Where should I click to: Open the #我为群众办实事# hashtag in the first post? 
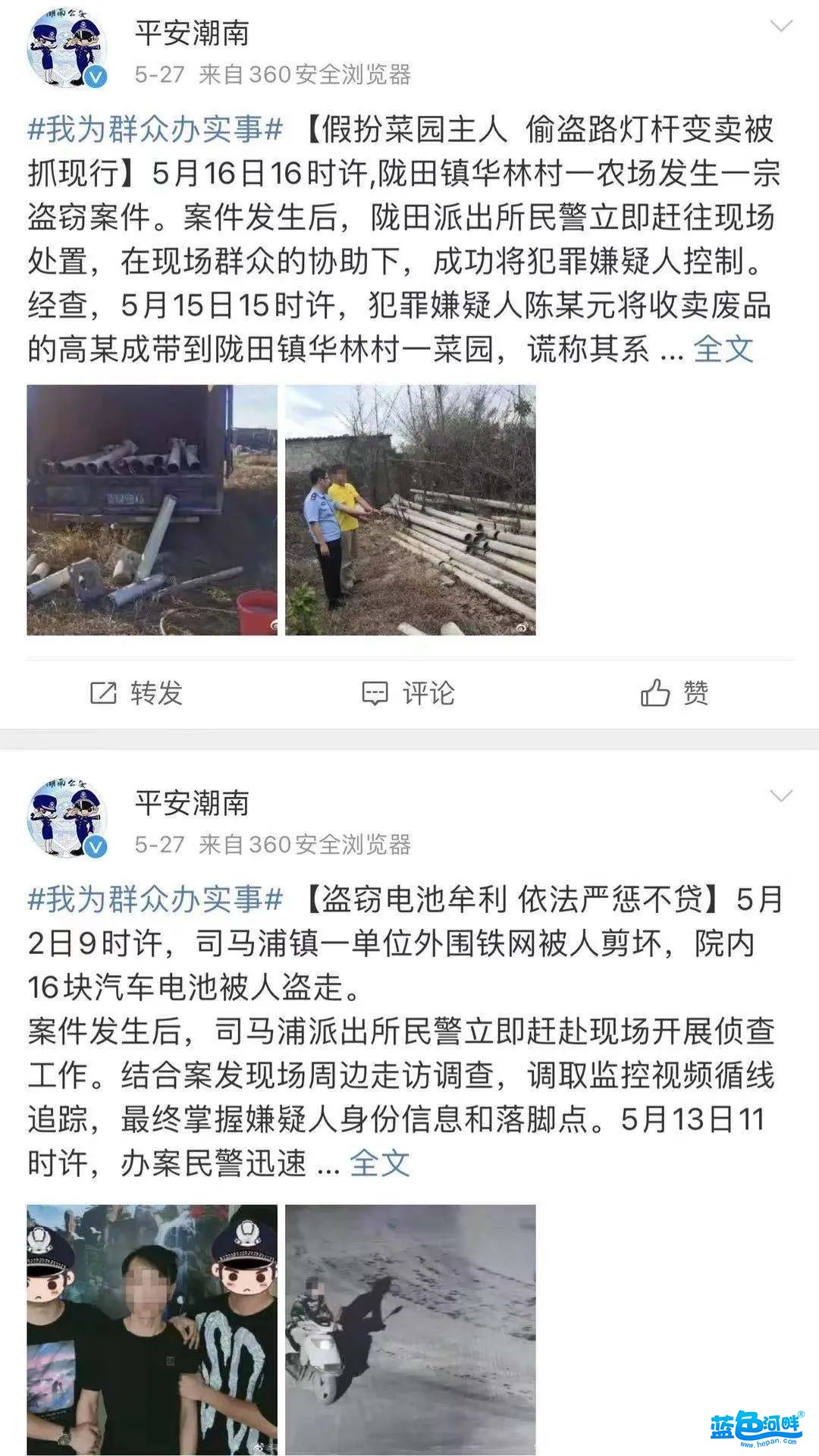point(155,130)
